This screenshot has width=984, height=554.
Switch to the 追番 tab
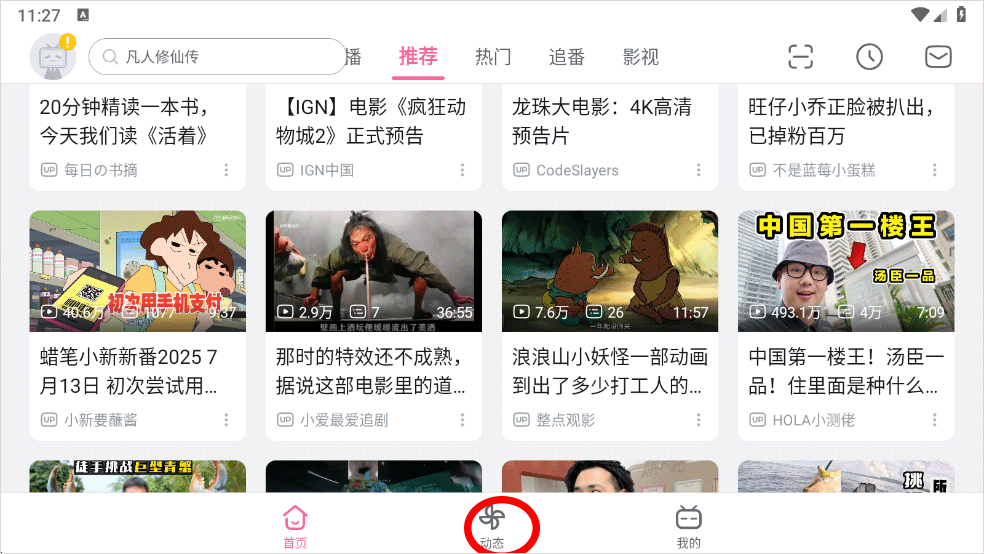point(567,57)
